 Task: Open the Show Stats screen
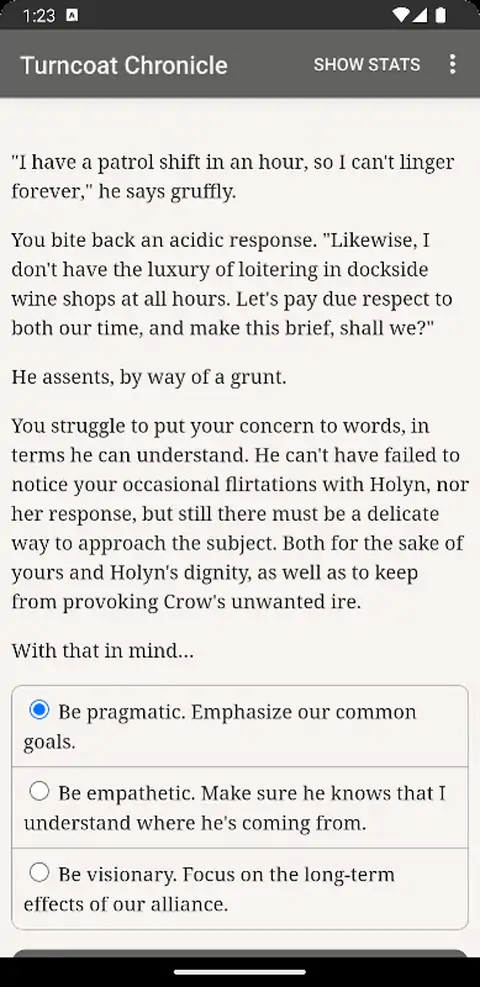click(367, 65)
